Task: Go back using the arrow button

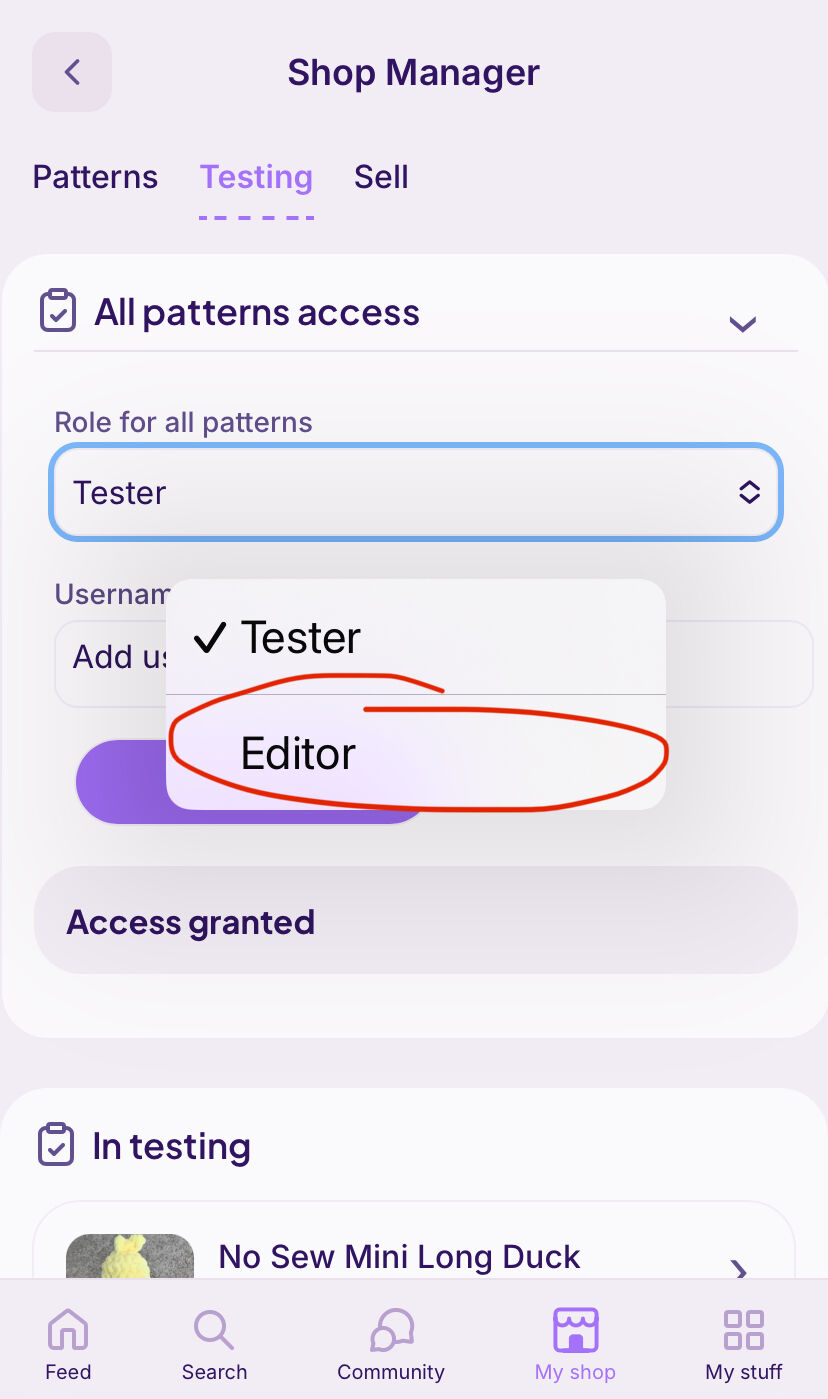Action: point(72,72)
